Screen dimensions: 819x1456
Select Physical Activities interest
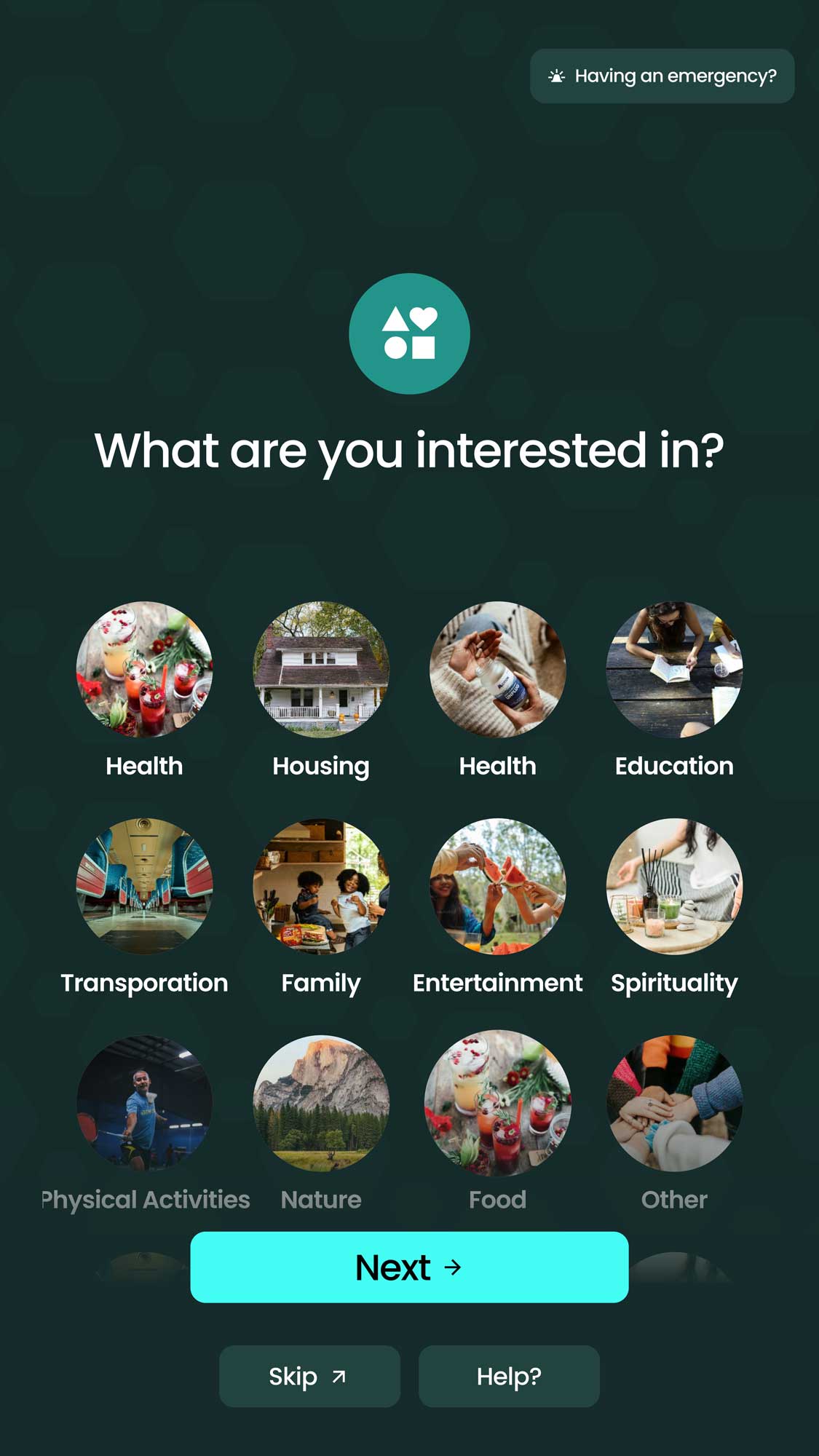click(x=144, y=1103)
